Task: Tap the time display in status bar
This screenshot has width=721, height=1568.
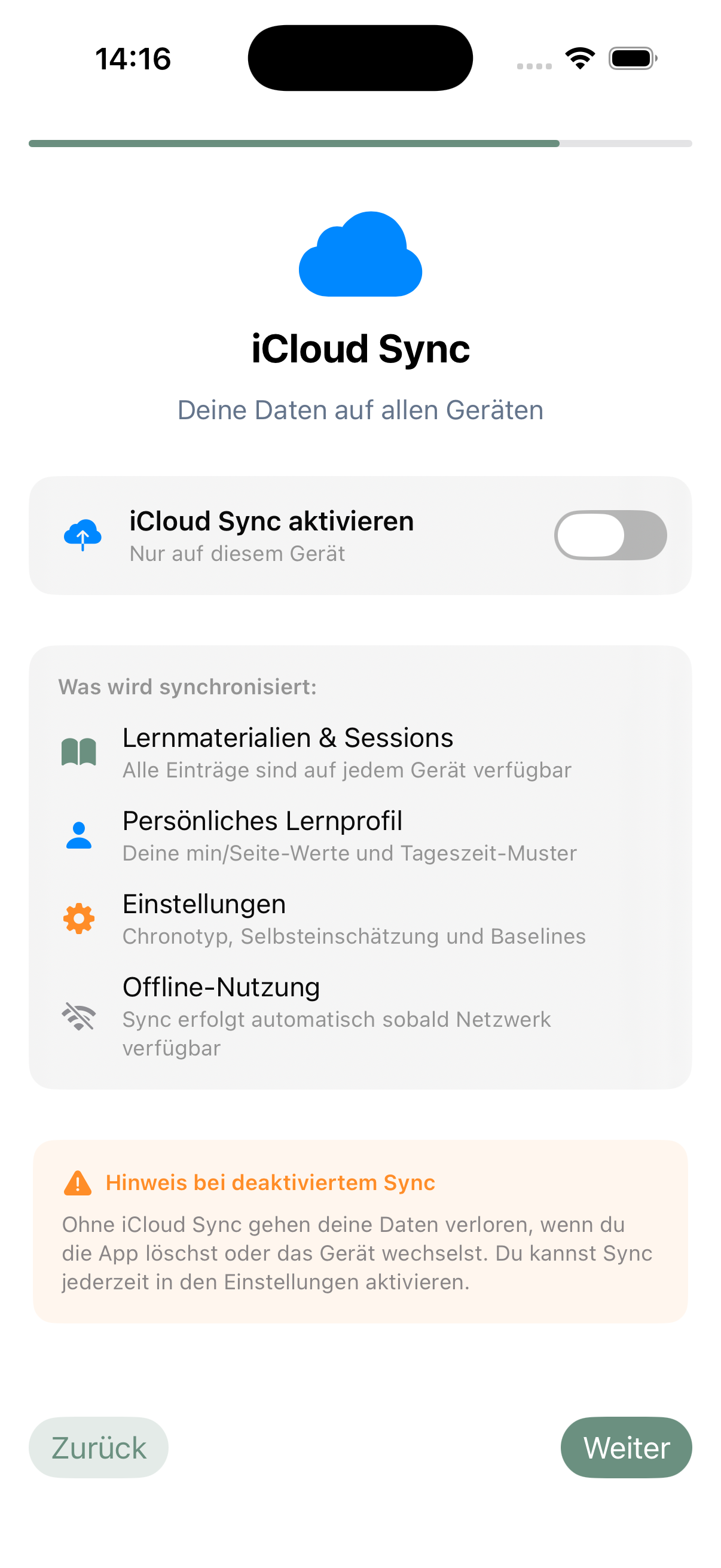Action: [134, 57]
